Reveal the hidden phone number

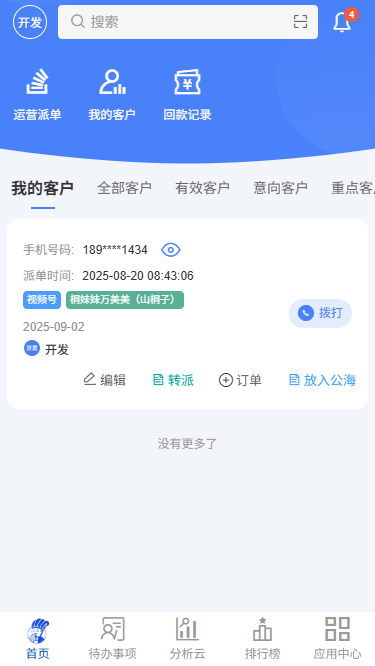171,250
